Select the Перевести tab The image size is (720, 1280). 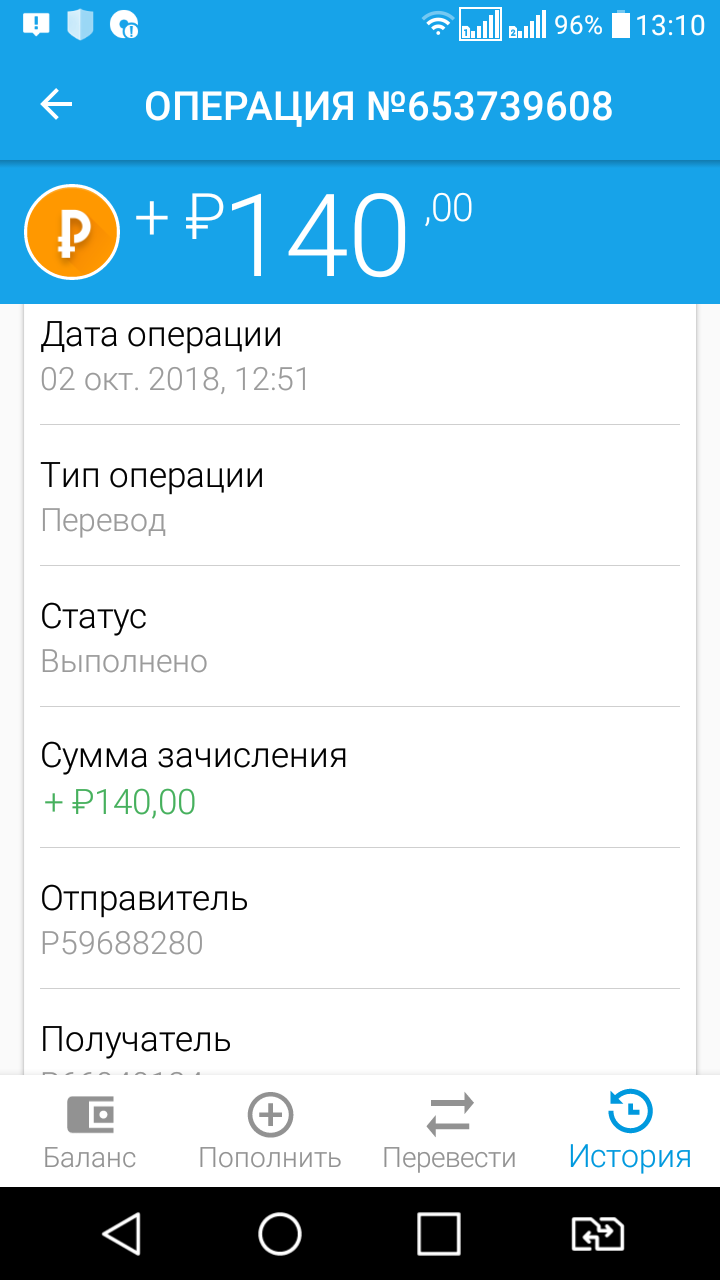(450, 1131)
